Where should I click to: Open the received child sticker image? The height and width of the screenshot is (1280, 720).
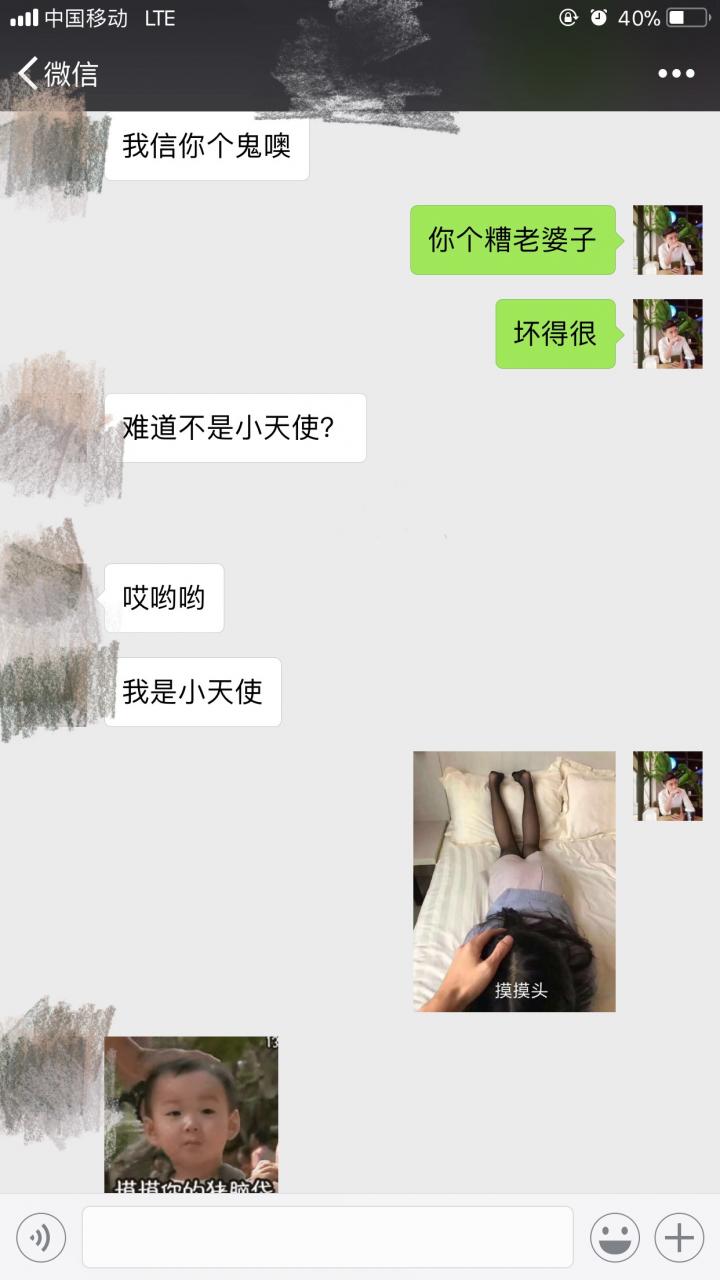point(191,1114)
